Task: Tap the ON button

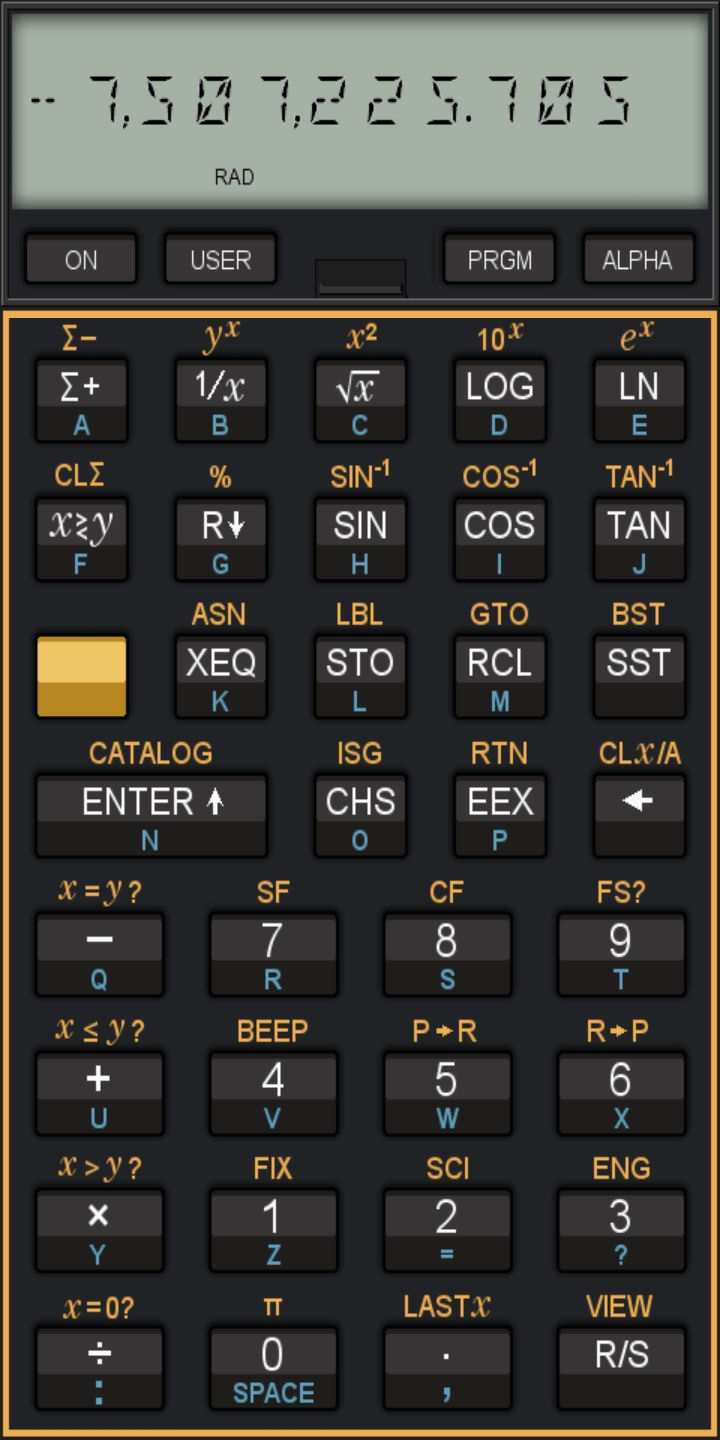Action: [x=81, y=260]
